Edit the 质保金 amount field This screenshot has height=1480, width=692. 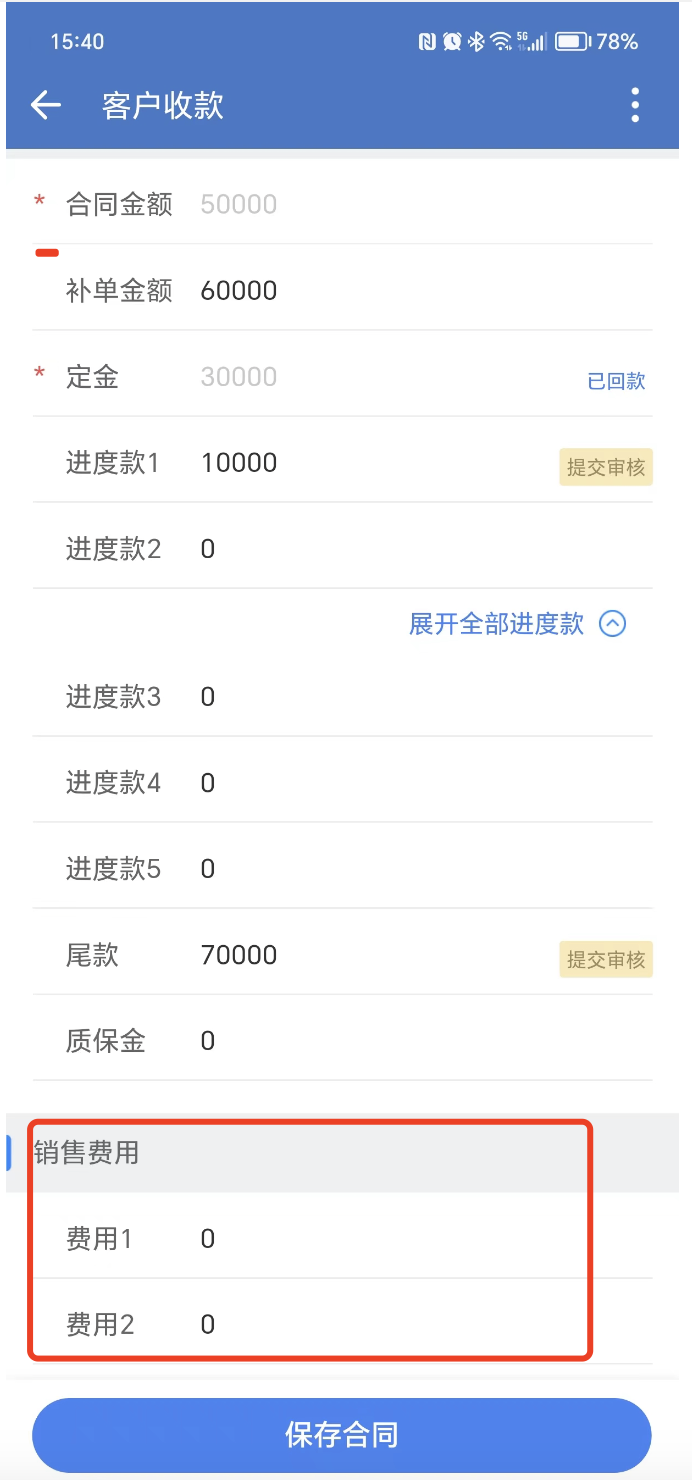(400, 1041)
